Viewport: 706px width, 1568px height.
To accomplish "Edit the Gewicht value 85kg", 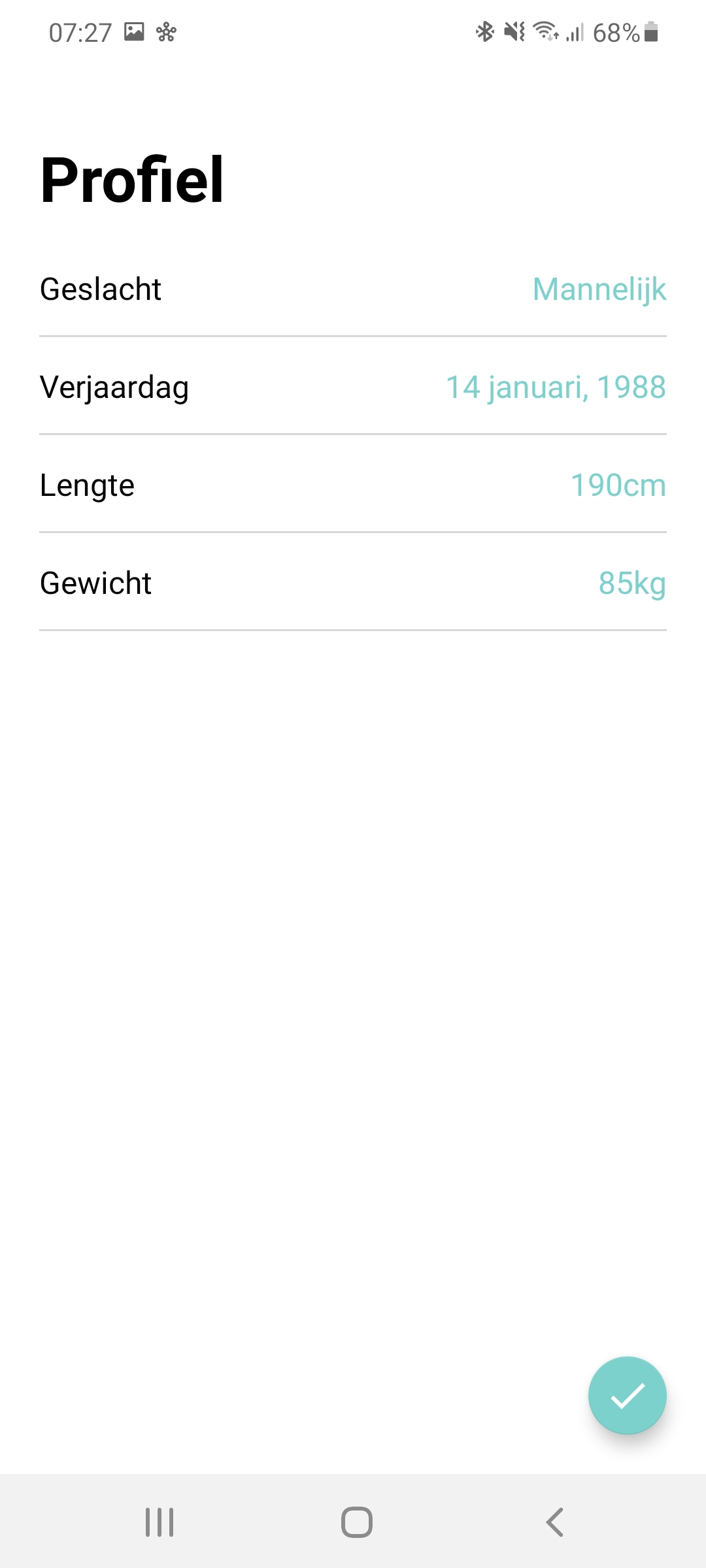I will click(631, 583).
